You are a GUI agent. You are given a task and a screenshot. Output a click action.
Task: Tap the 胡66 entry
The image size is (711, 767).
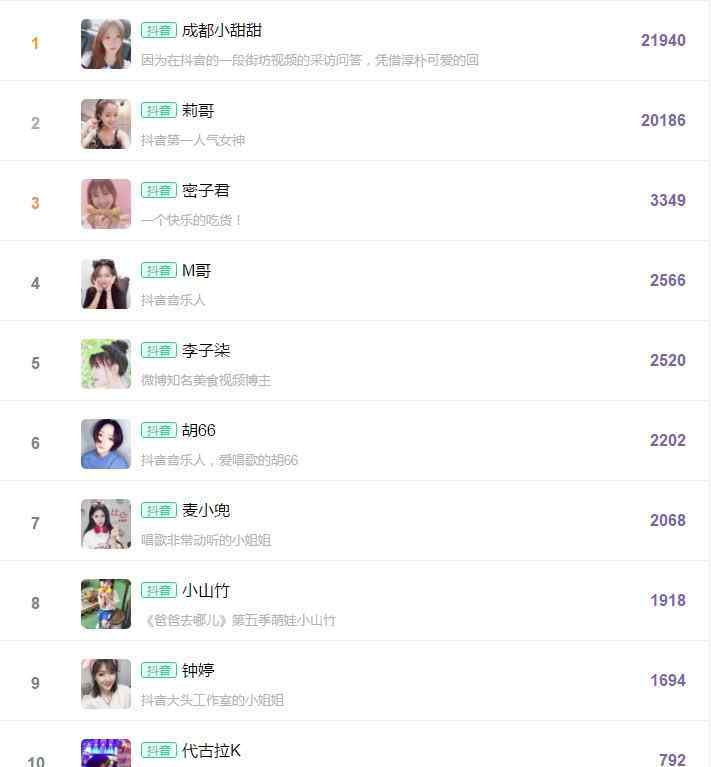pos(199,431)
